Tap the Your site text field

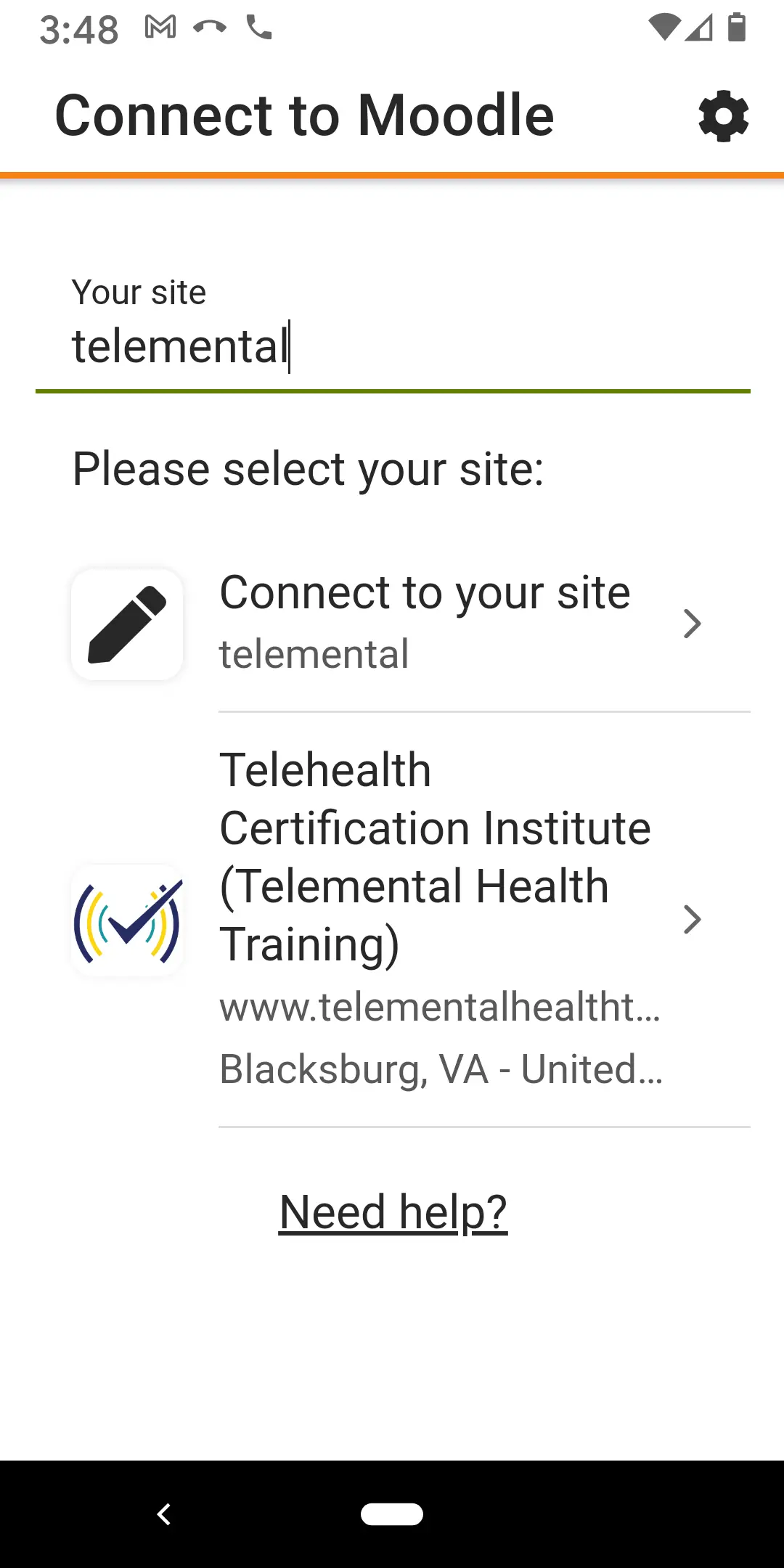pyautogui.click(x=392, y=346)
